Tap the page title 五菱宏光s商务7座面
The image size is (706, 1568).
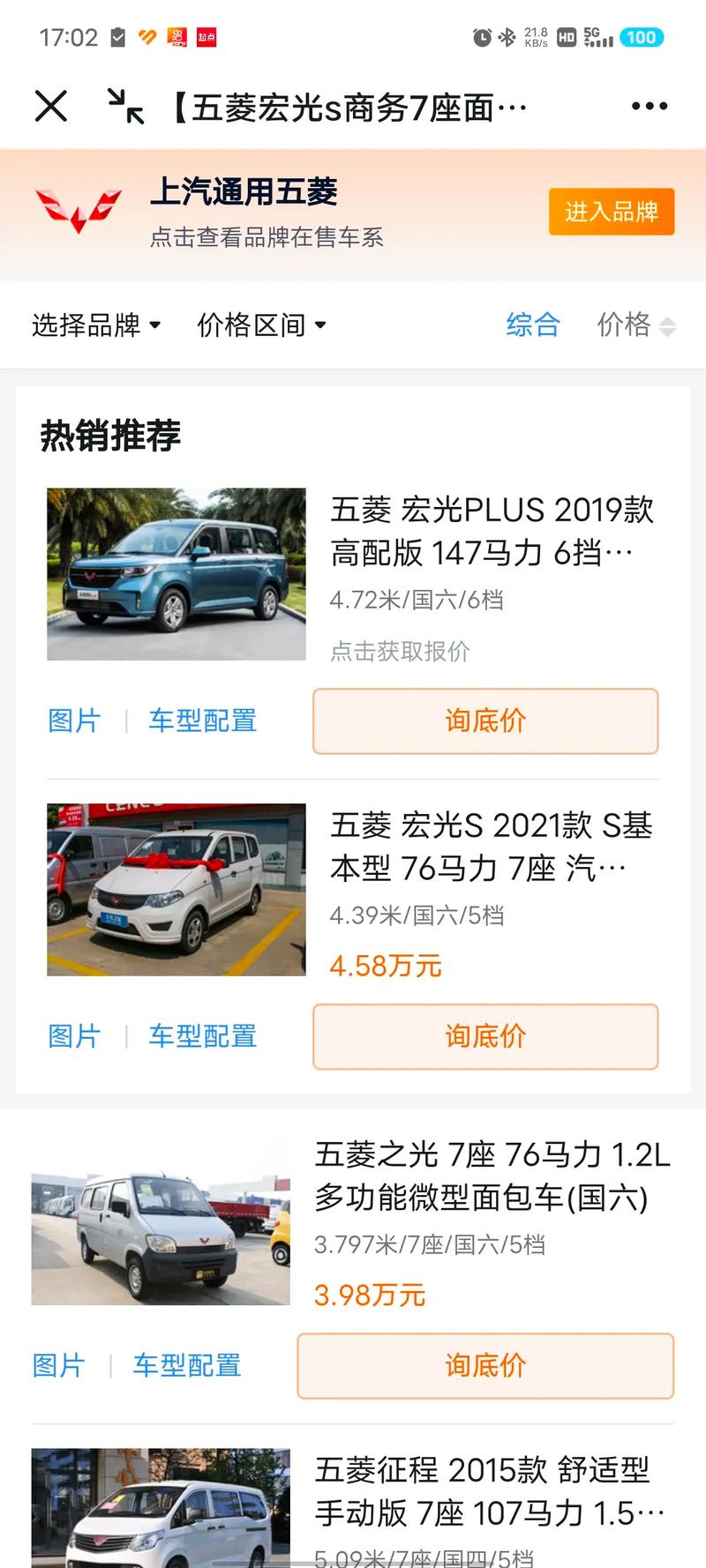click(x=344, y=106)
